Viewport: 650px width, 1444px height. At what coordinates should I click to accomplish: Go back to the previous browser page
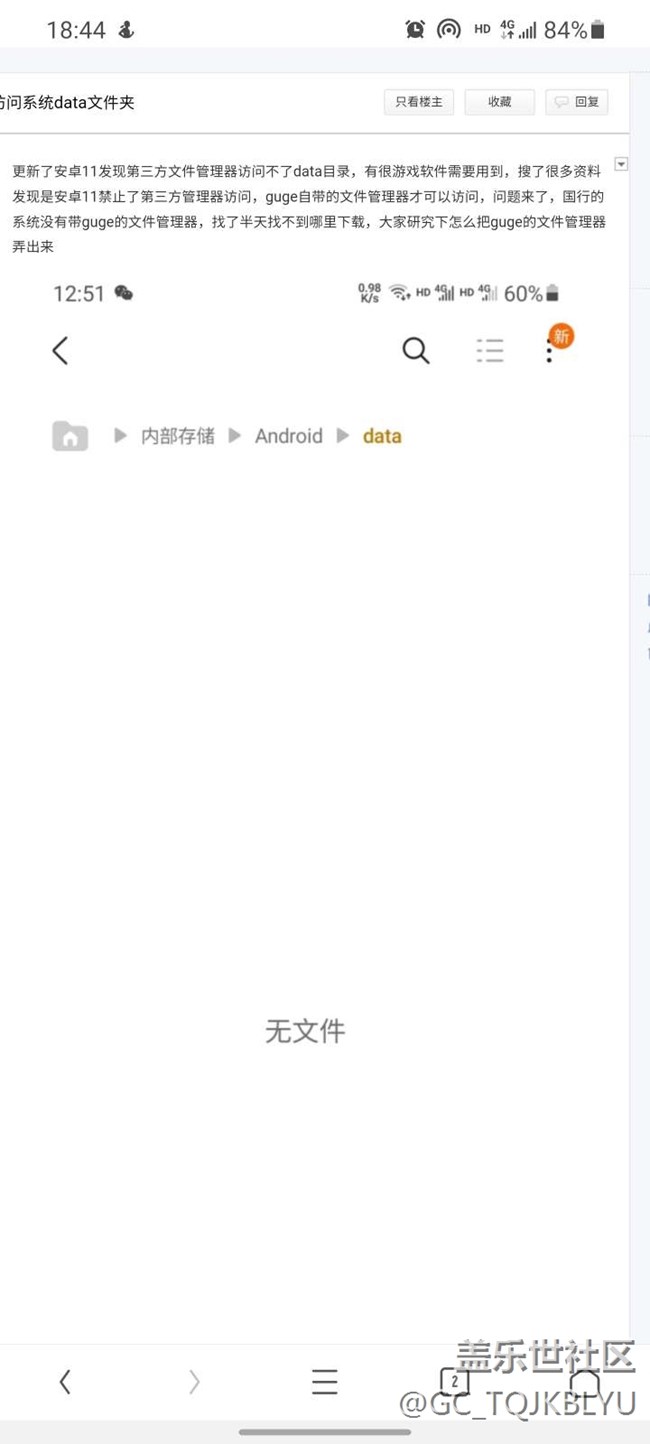tap(65, 1382)
